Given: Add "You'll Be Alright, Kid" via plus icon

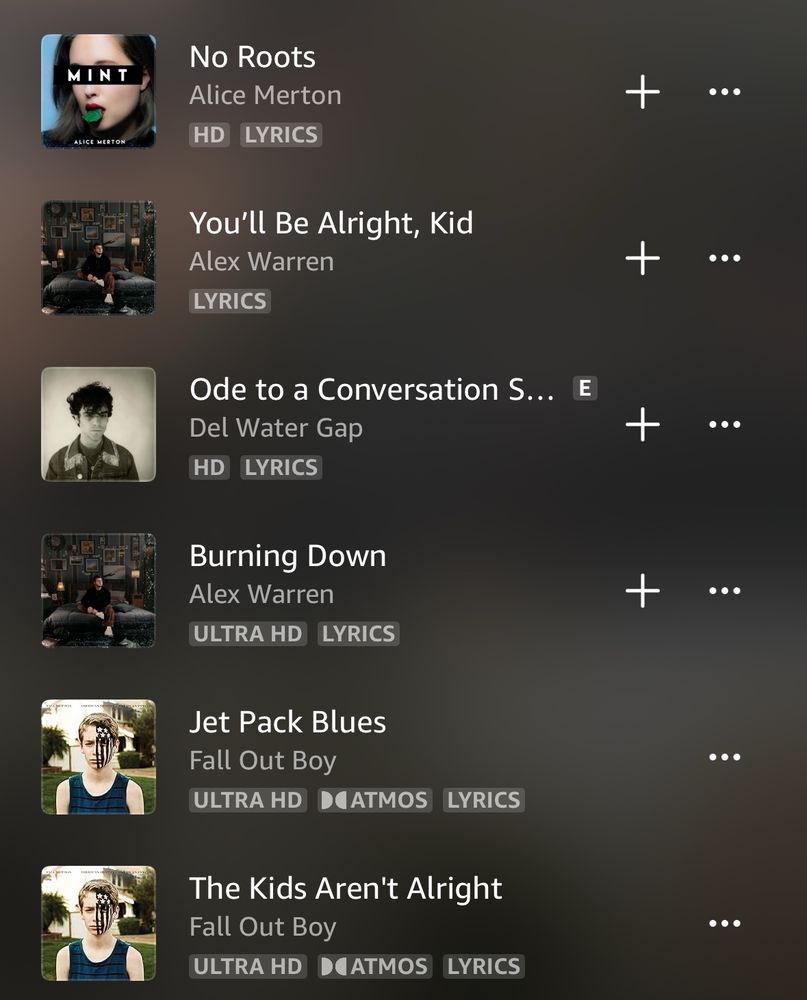Looking at the screenshot, I should pyautogui.click(x=641, y=258).
